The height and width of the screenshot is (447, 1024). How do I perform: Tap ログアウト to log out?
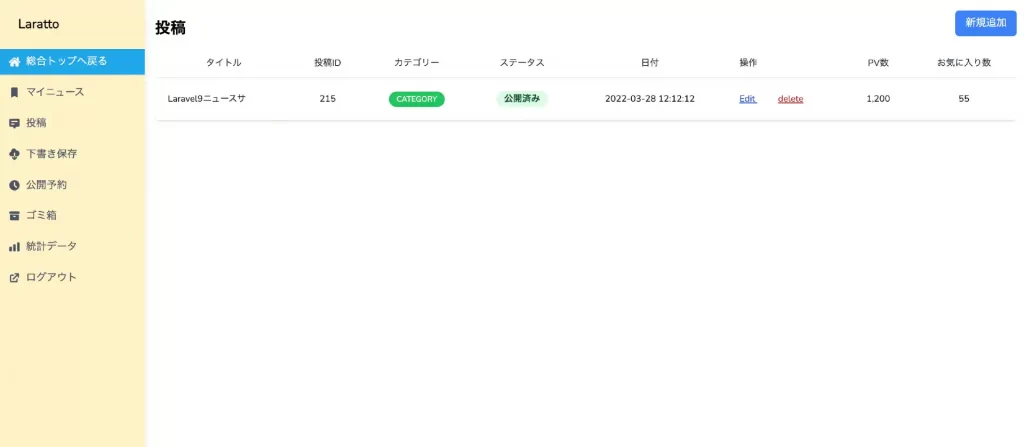(51, 277)
